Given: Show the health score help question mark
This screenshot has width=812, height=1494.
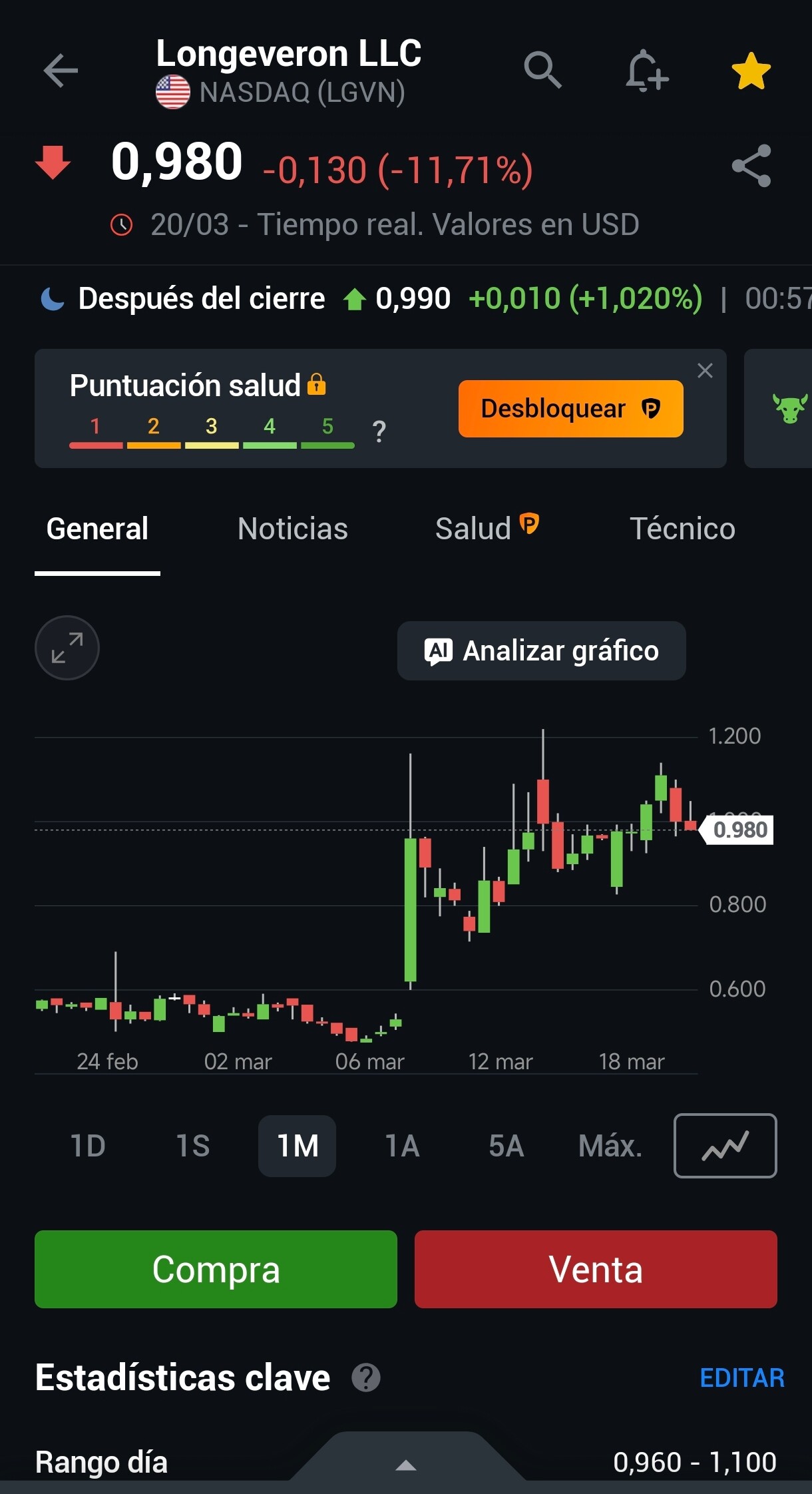Looking at the screenshot, I should (379, 431).
